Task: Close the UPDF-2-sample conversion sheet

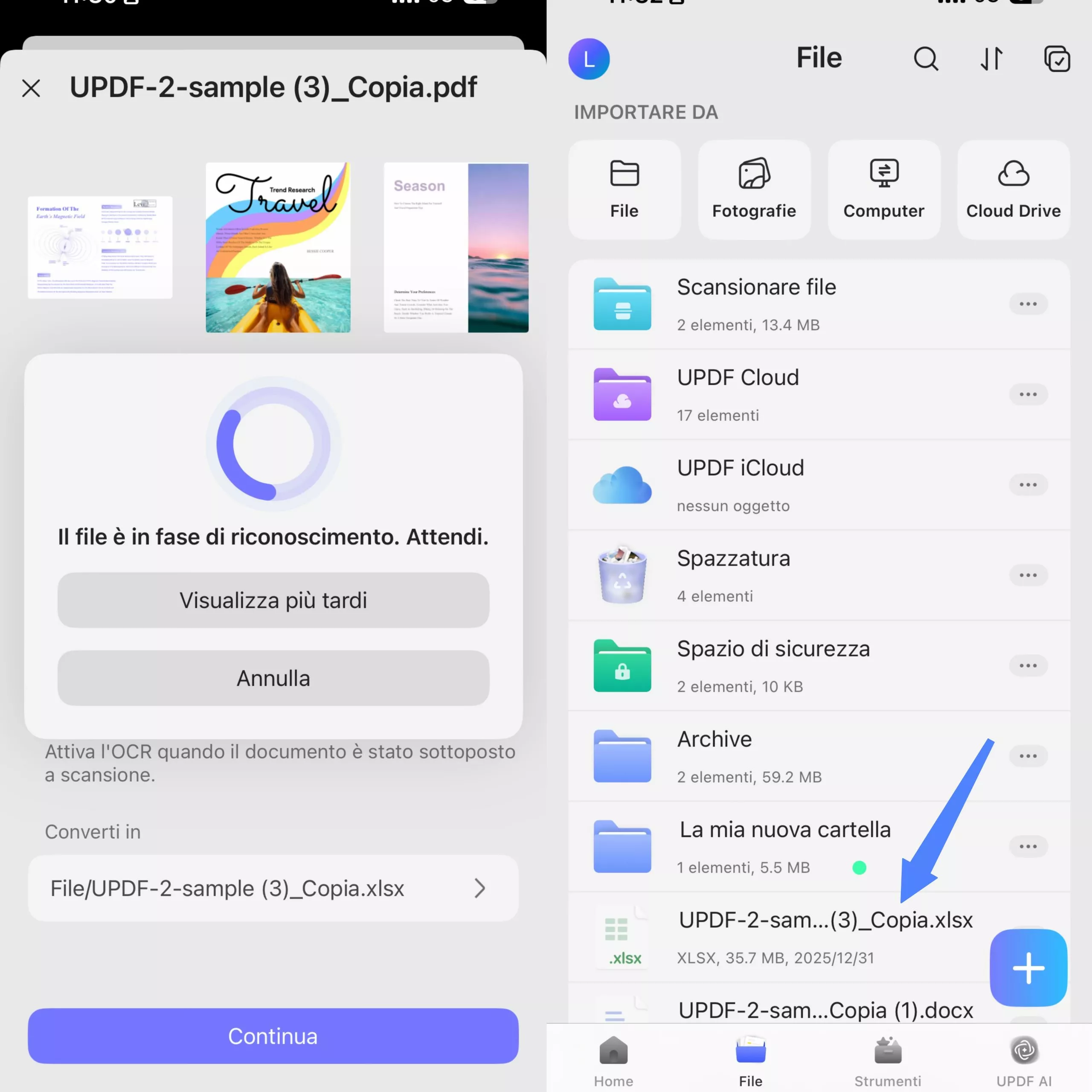Action: point(31,88)
